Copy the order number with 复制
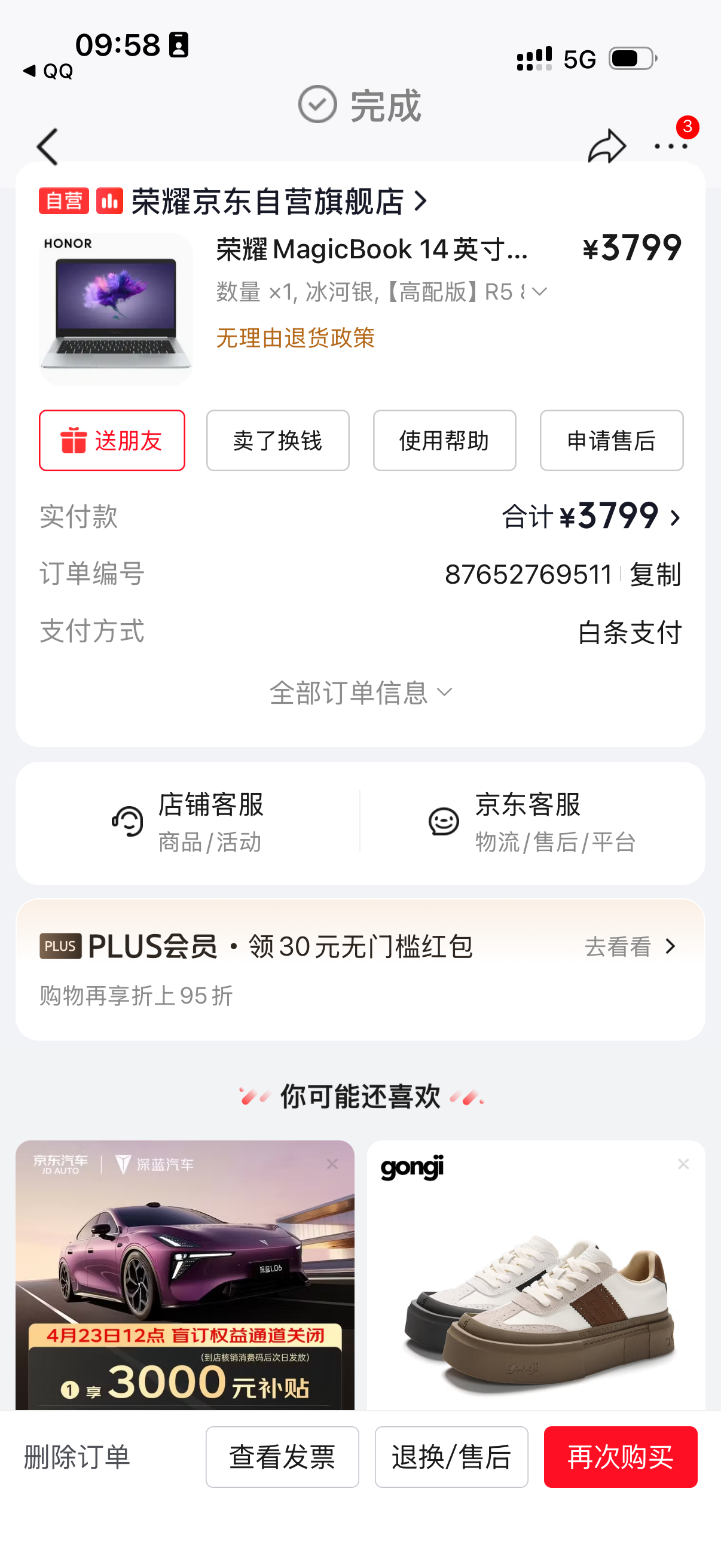 click(x=655, y=574)
